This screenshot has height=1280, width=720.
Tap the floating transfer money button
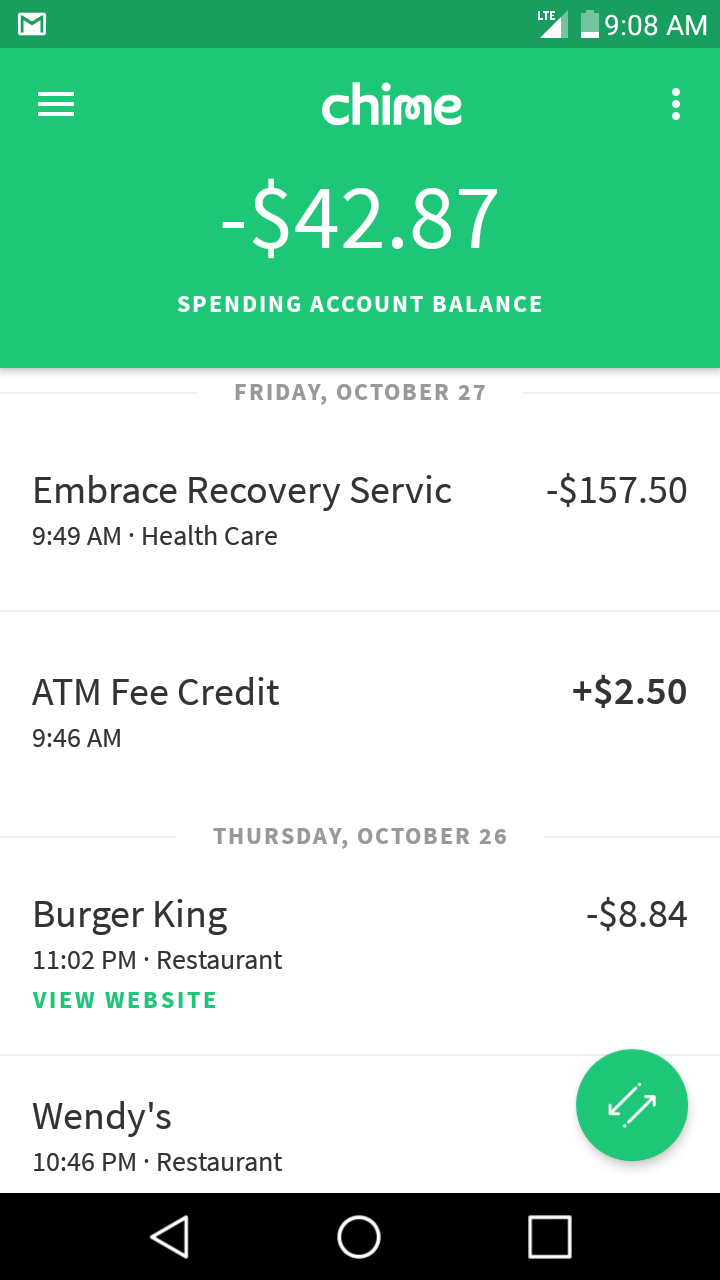(x=632, y=1105)
